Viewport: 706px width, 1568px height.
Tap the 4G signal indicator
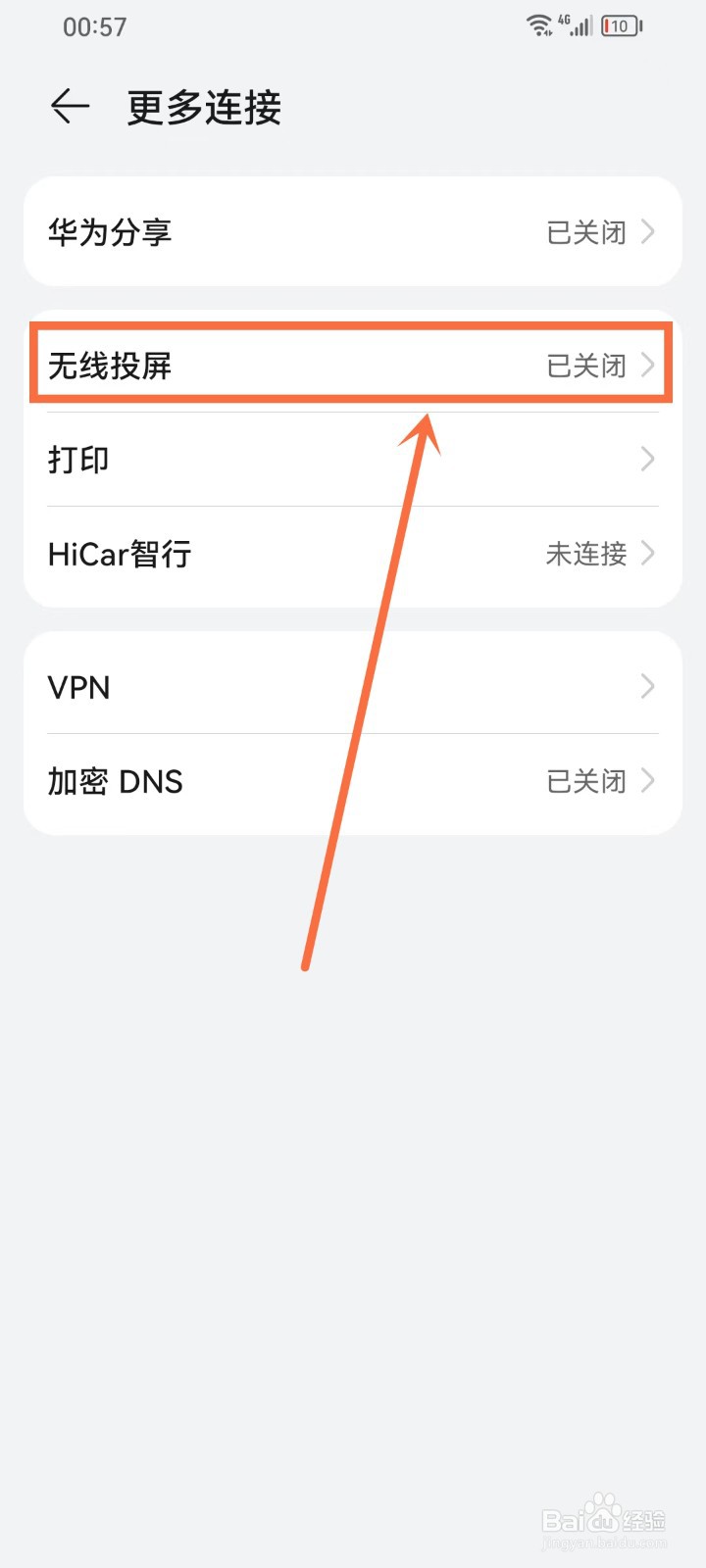click(x=579, y=26)
